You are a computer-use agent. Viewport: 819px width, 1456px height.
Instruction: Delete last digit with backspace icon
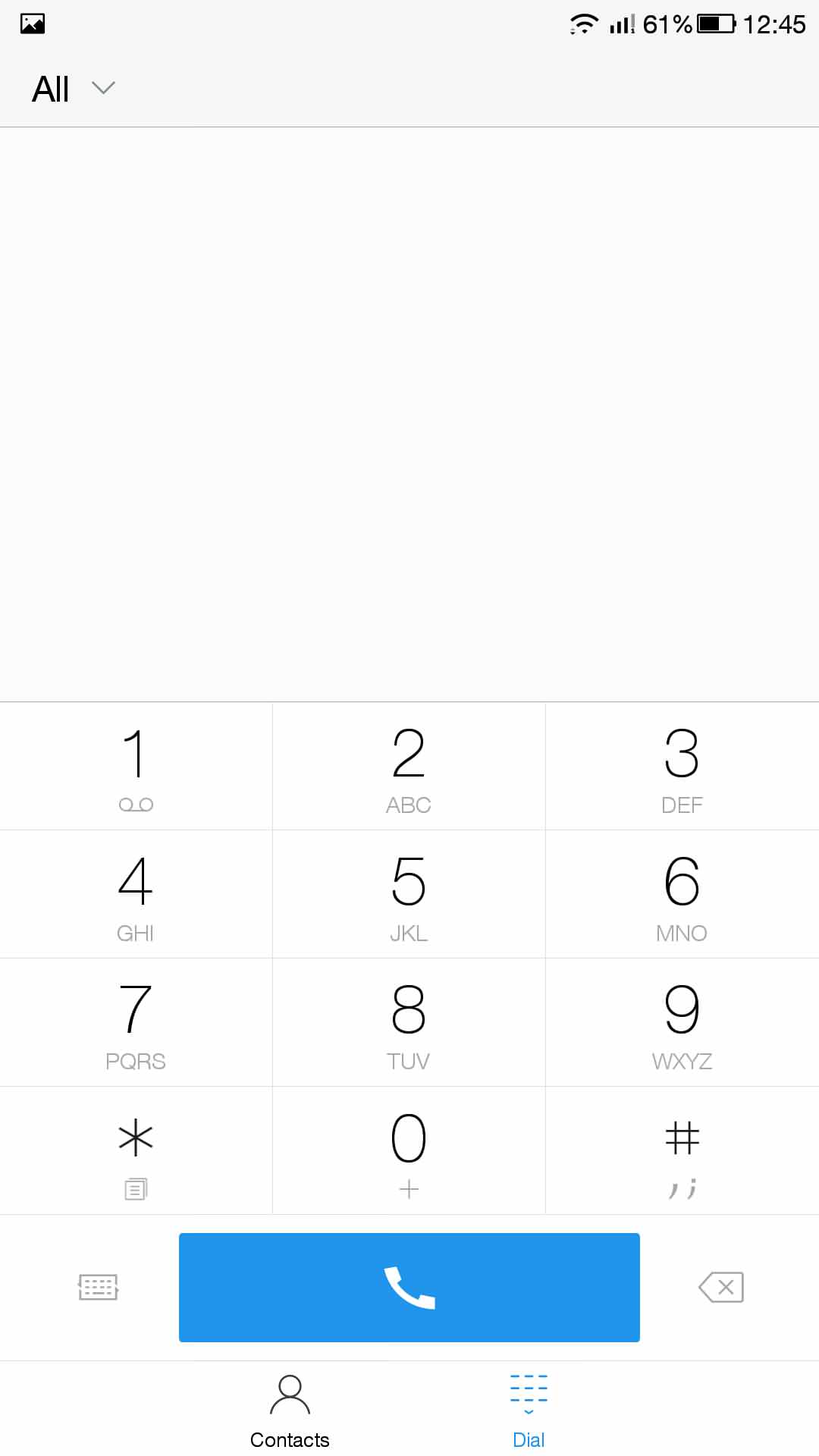[721, 1287]
